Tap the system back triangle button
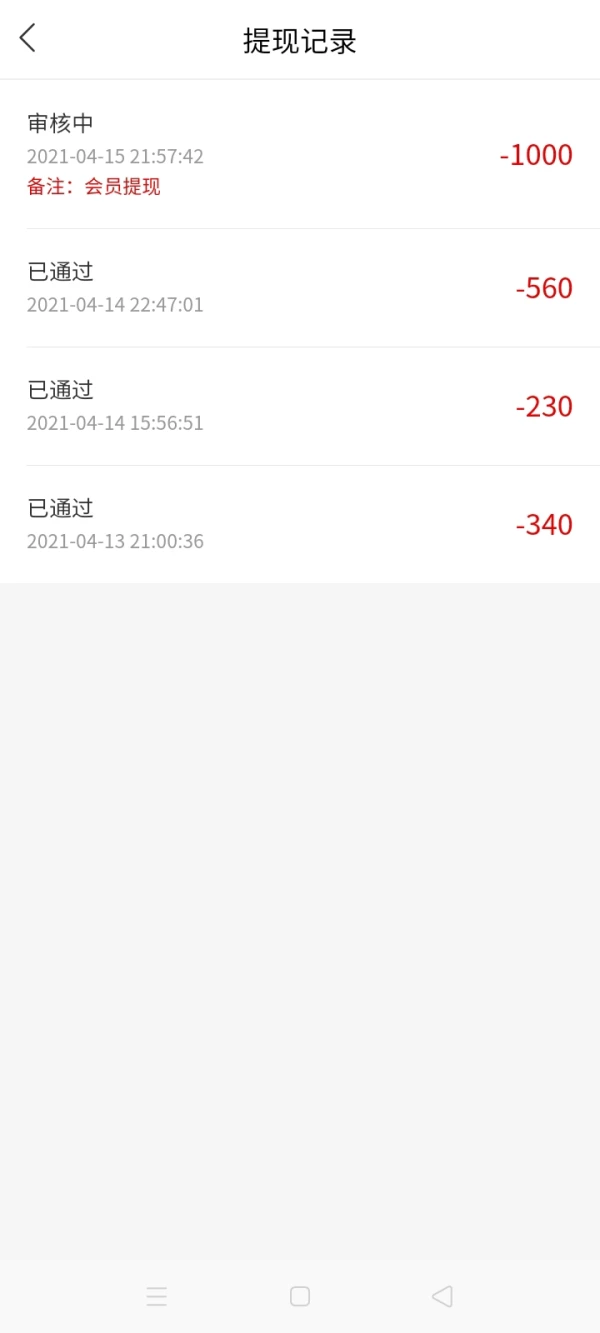 (x=442, y=1297)
